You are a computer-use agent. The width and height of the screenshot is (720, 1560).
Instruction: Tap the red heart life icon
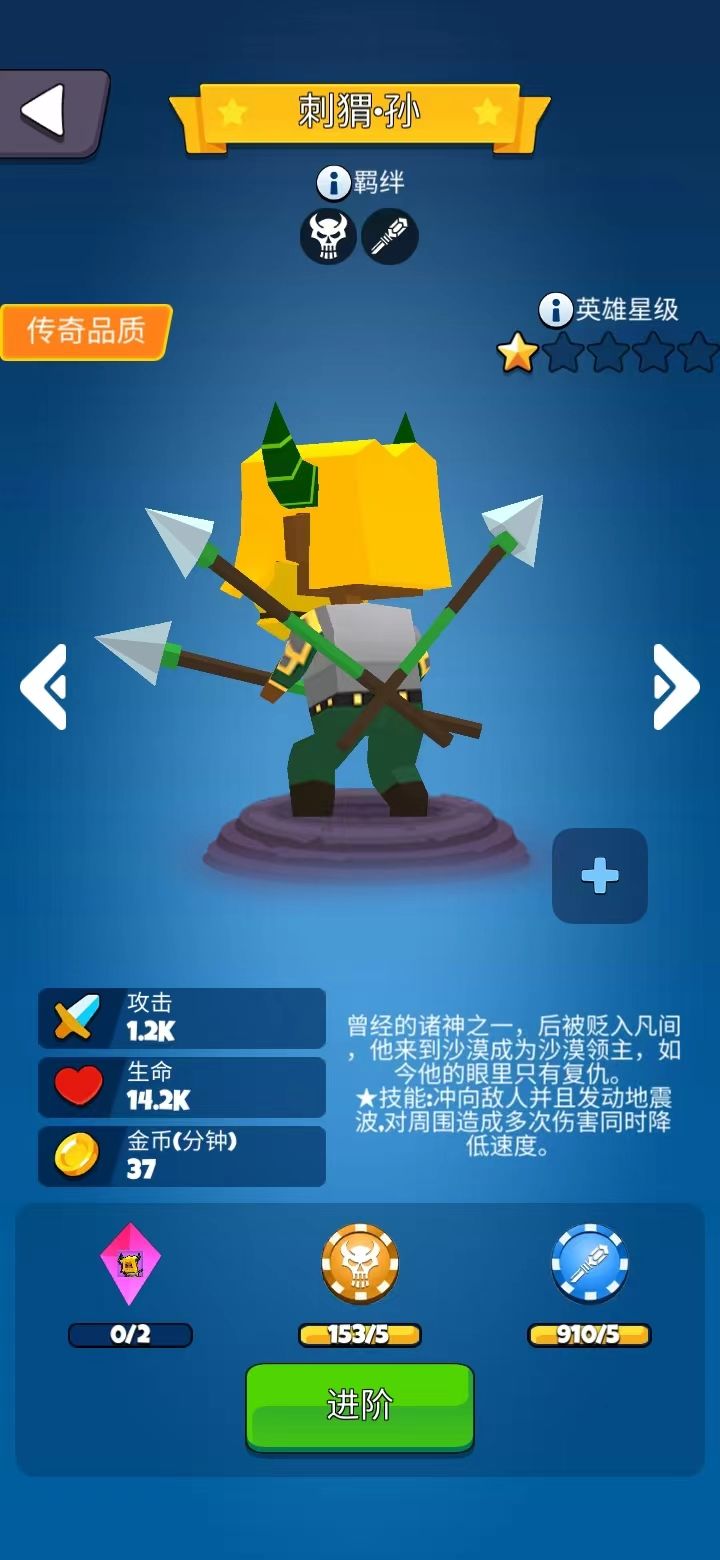click(x=76, y=1087)
